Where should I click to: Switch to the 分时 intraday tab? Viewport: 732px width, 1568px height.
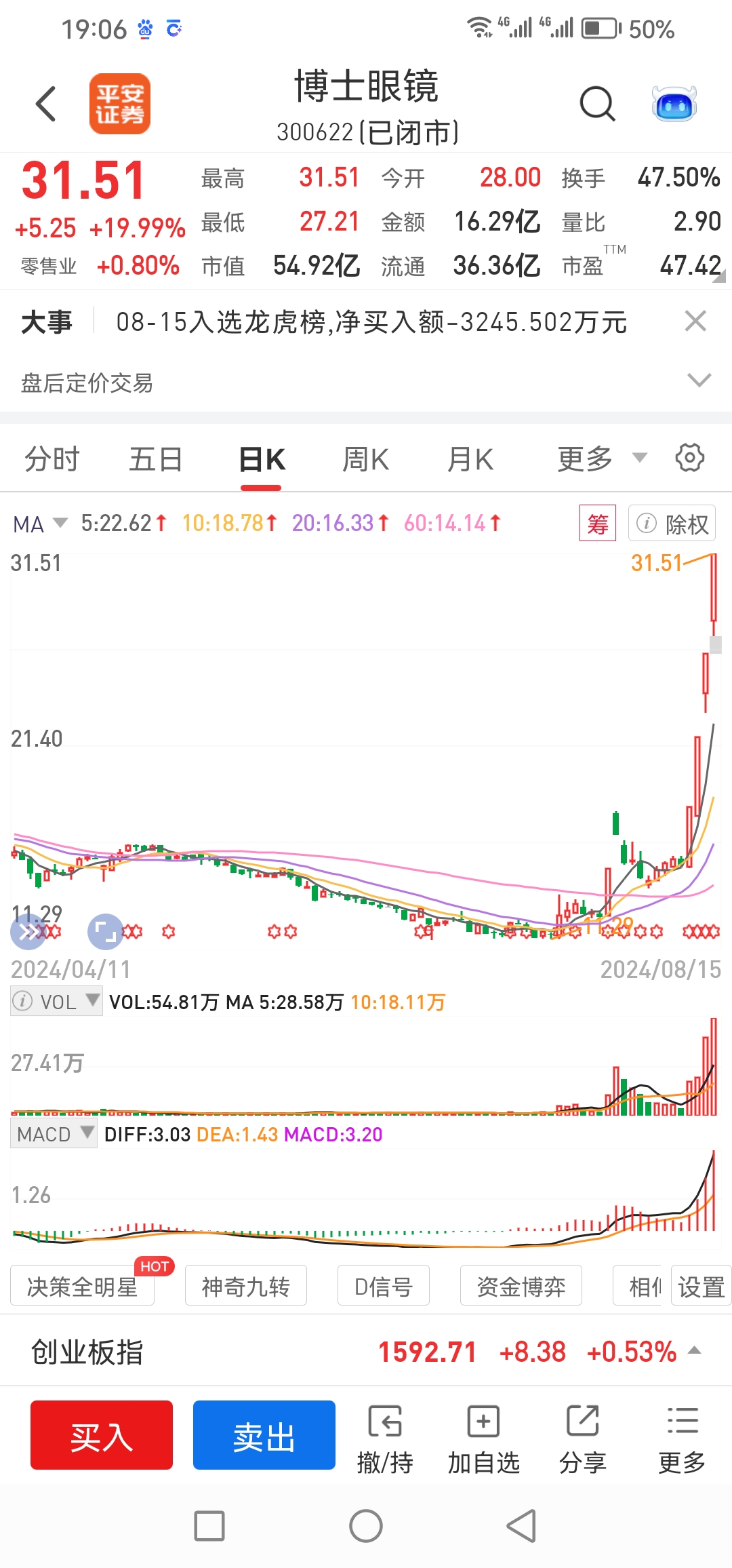click(x=52, y=458)
